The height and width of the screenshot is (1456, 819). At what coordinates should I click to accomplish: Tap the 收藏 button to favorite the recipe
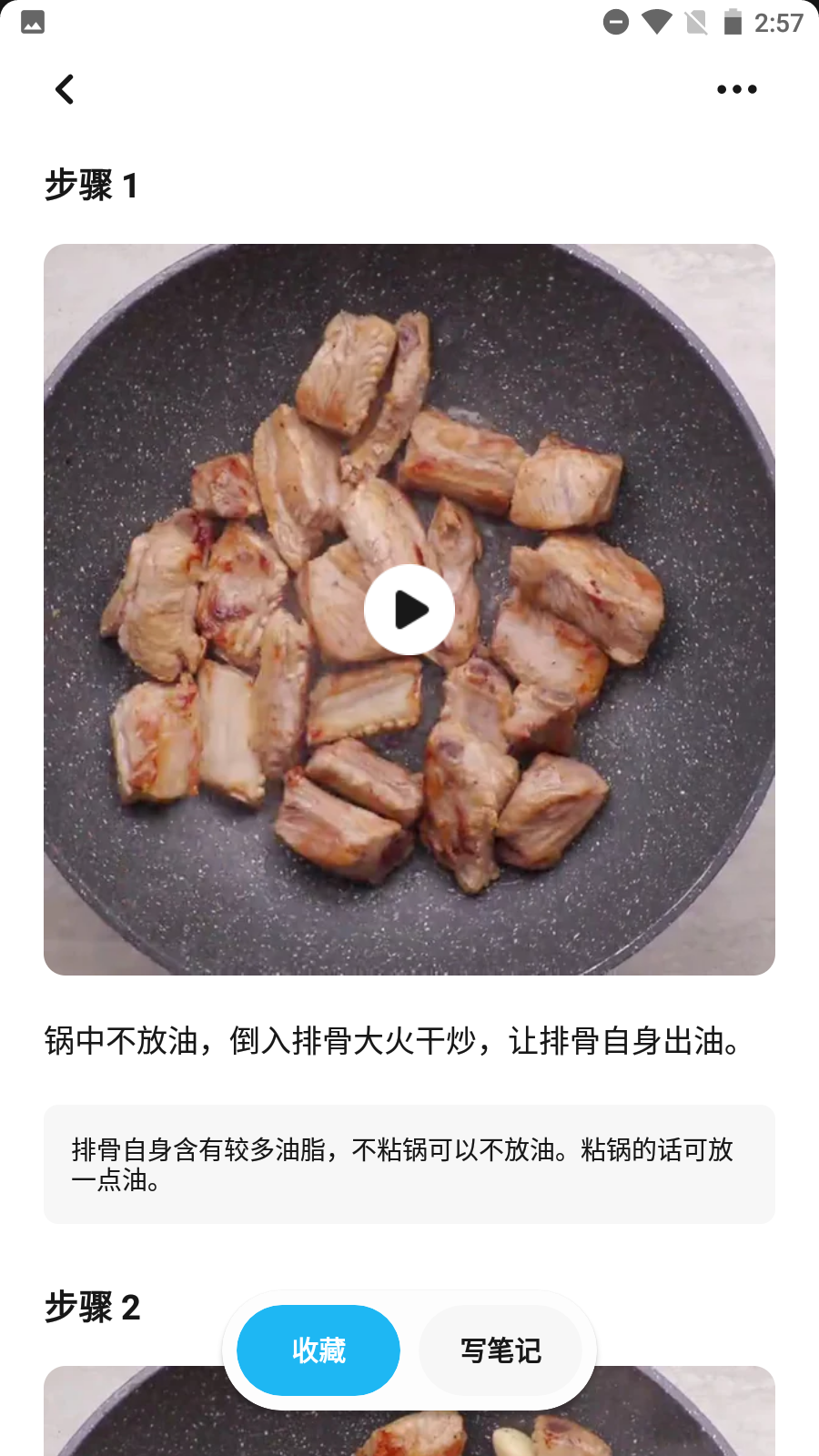click(x=318, y=1350)
